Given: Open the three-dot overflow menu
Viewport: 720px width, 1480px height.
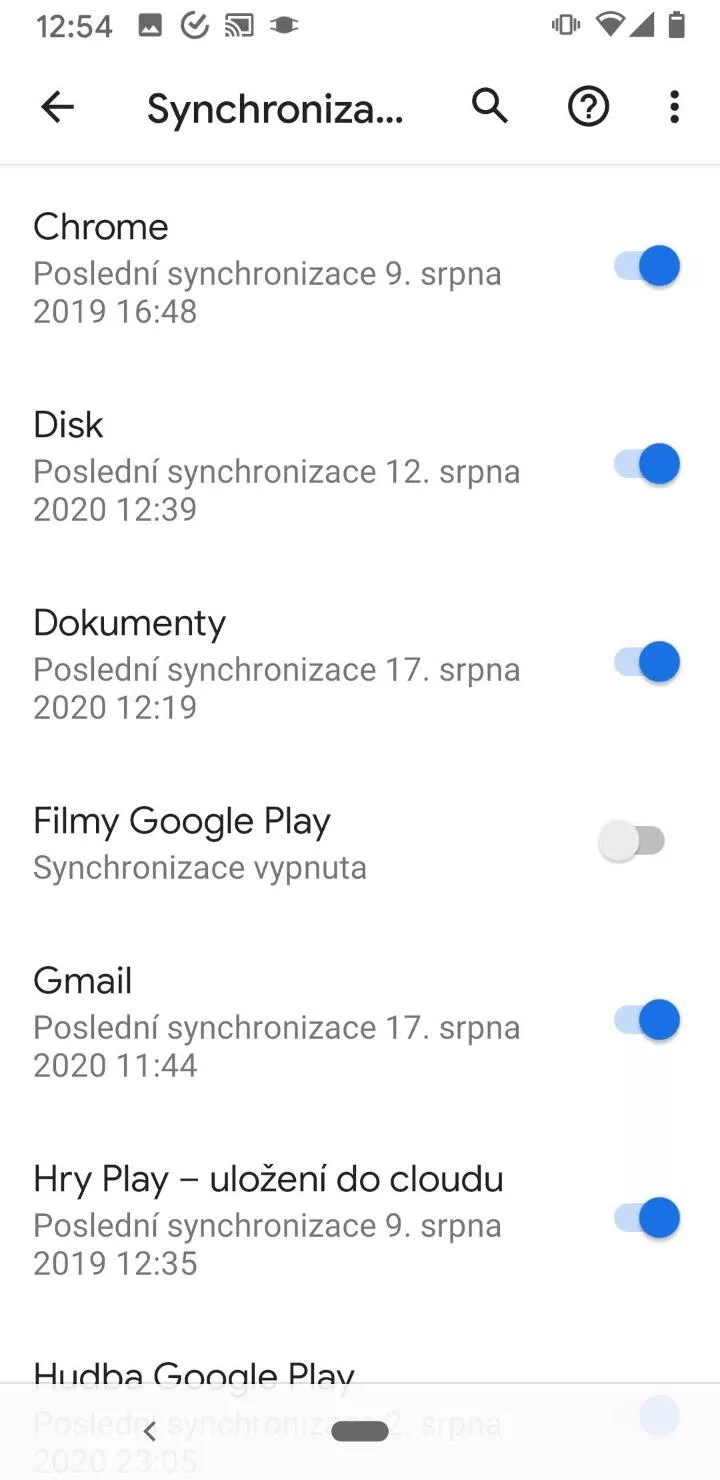Looking at the screenshot, I should click(x=675, y=106).
